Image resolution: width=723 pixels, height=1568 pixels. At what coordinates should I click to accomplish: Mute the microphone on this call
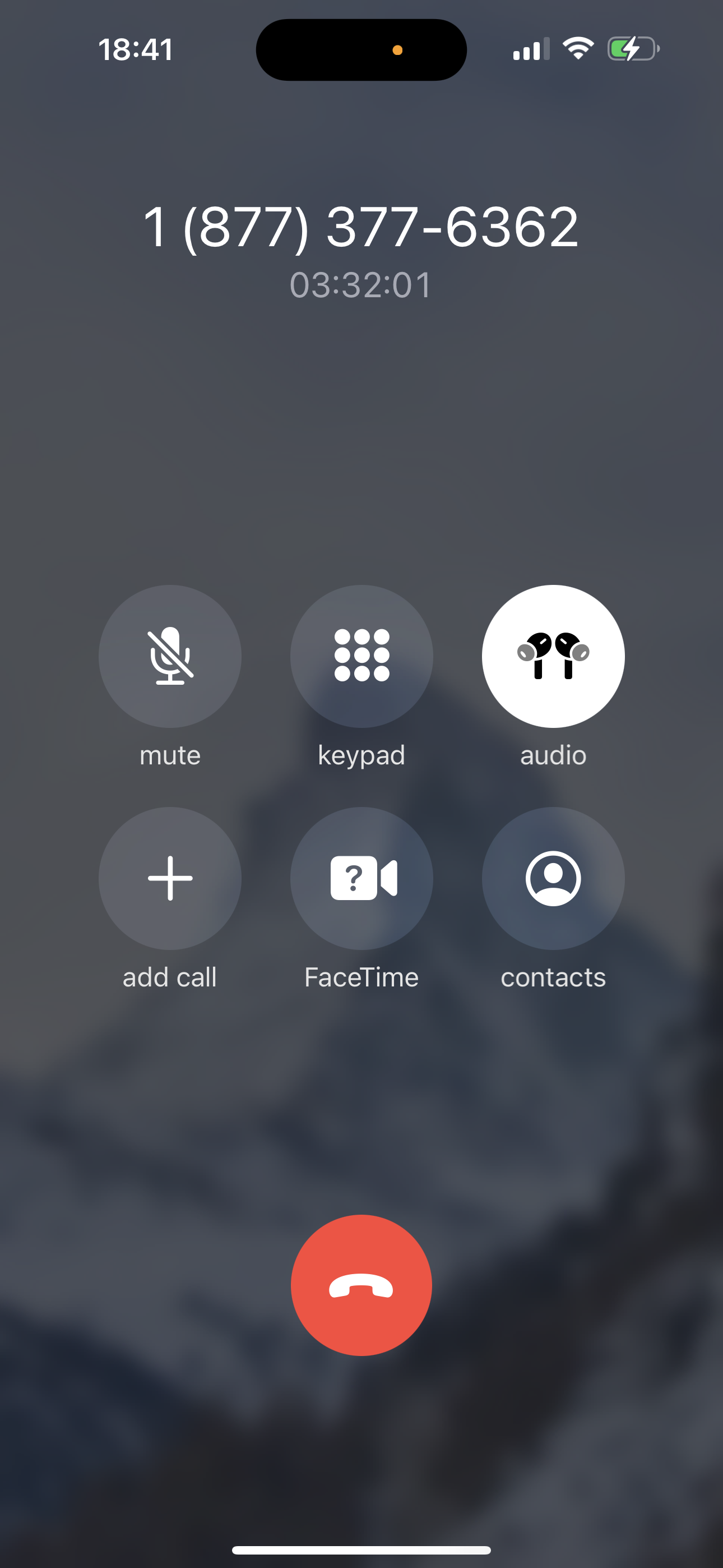pyautogui.click(x=170, y=656)
